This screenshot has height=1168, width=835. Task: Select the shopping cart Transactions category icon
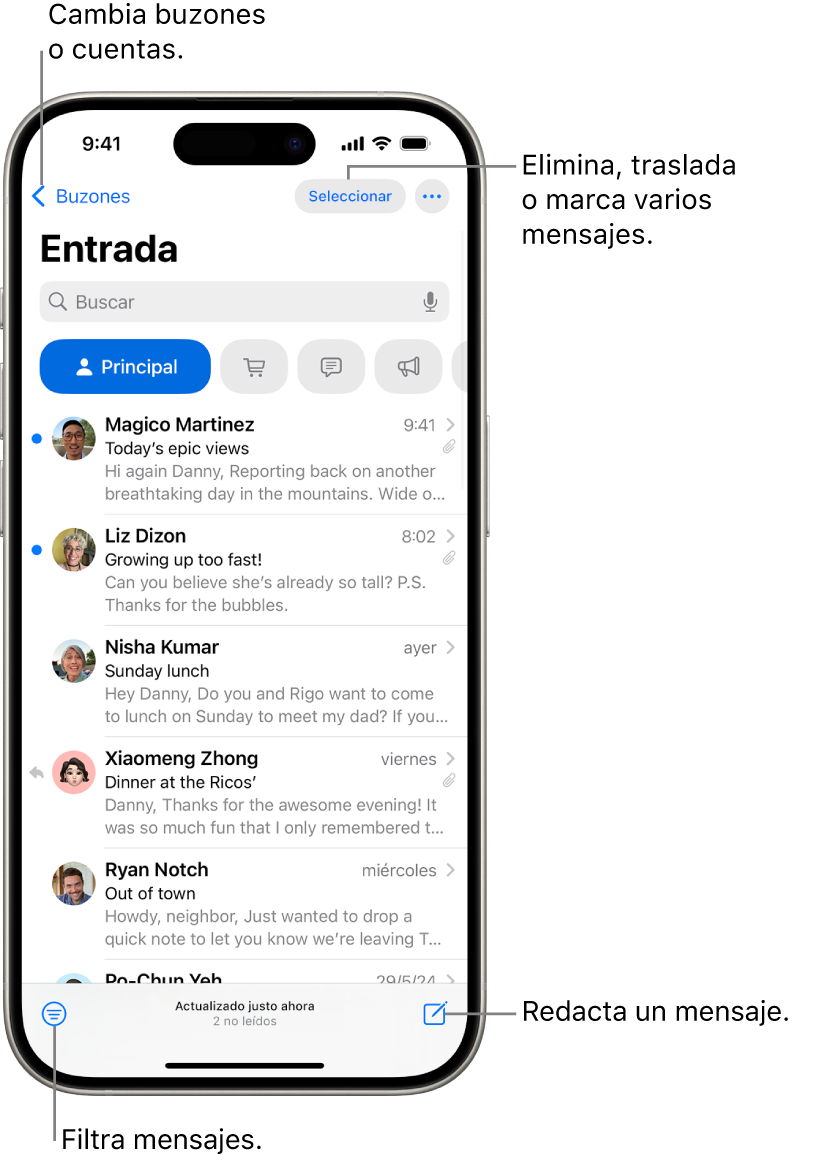(254, 367)
